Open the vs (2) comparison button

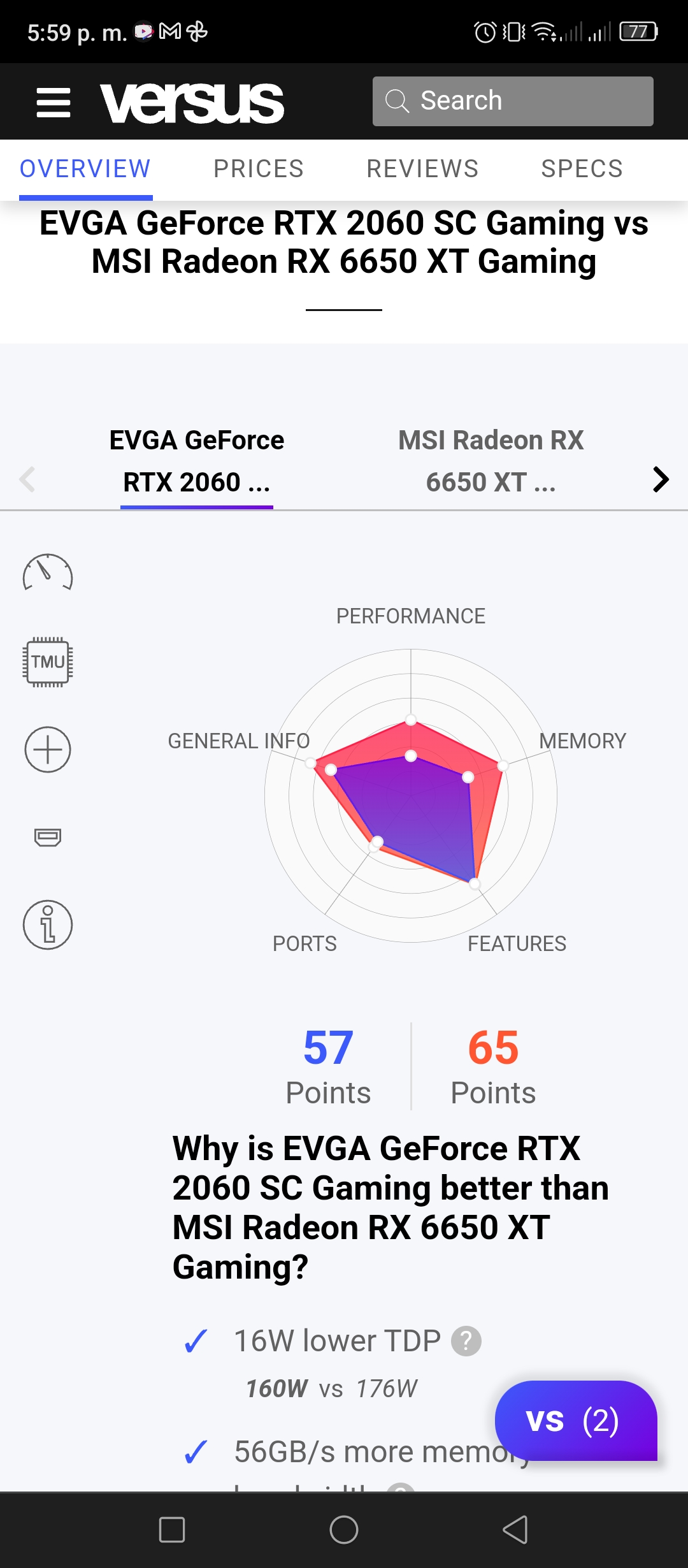click(576, 1420)
